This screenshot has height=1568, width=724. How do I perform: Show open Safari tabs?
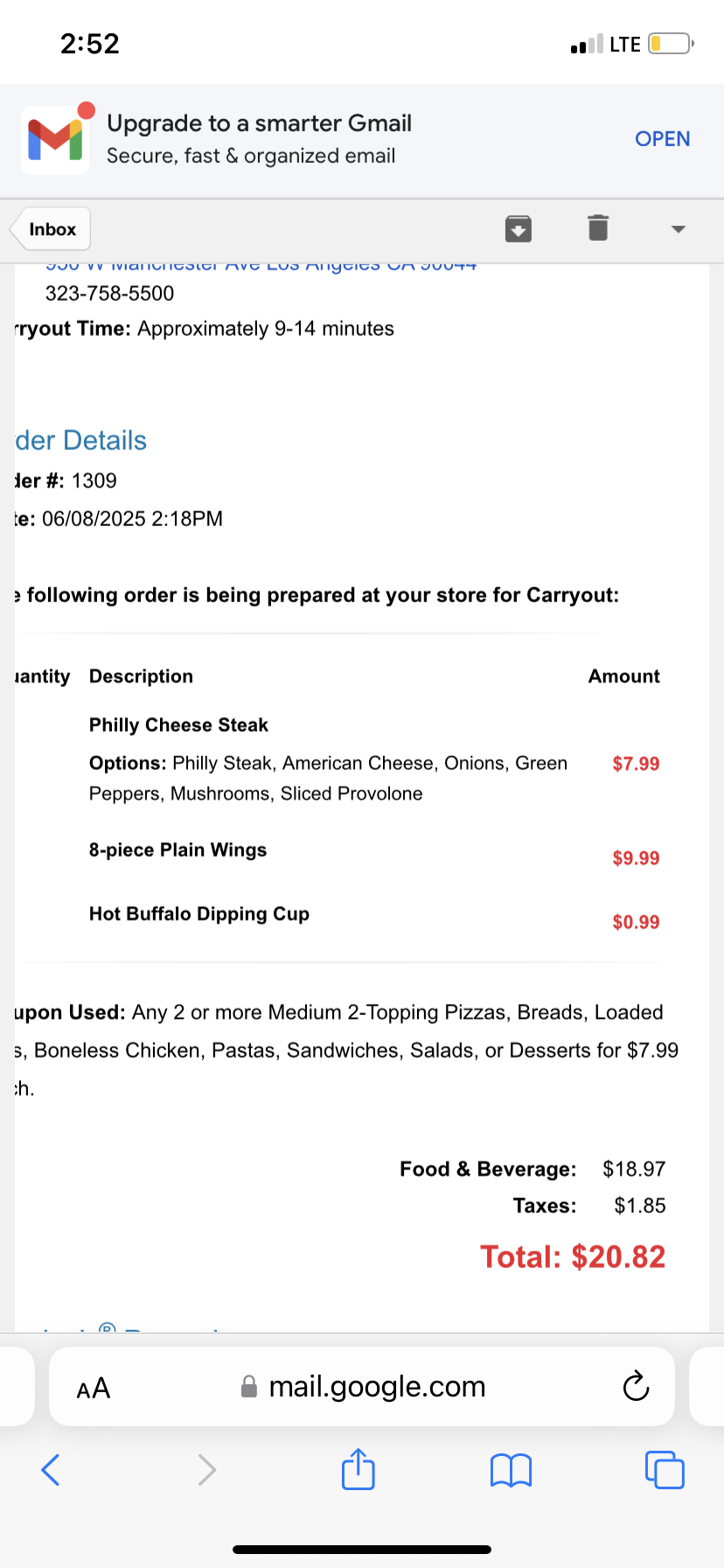click(664, 1470)
